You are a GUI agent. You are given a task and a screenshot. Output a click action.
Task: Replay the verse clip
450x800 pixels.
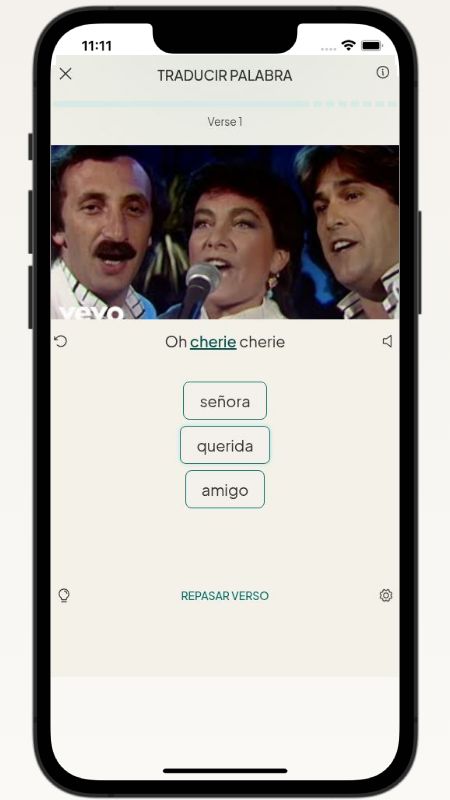pyautogui.click(x=61, y=341)
